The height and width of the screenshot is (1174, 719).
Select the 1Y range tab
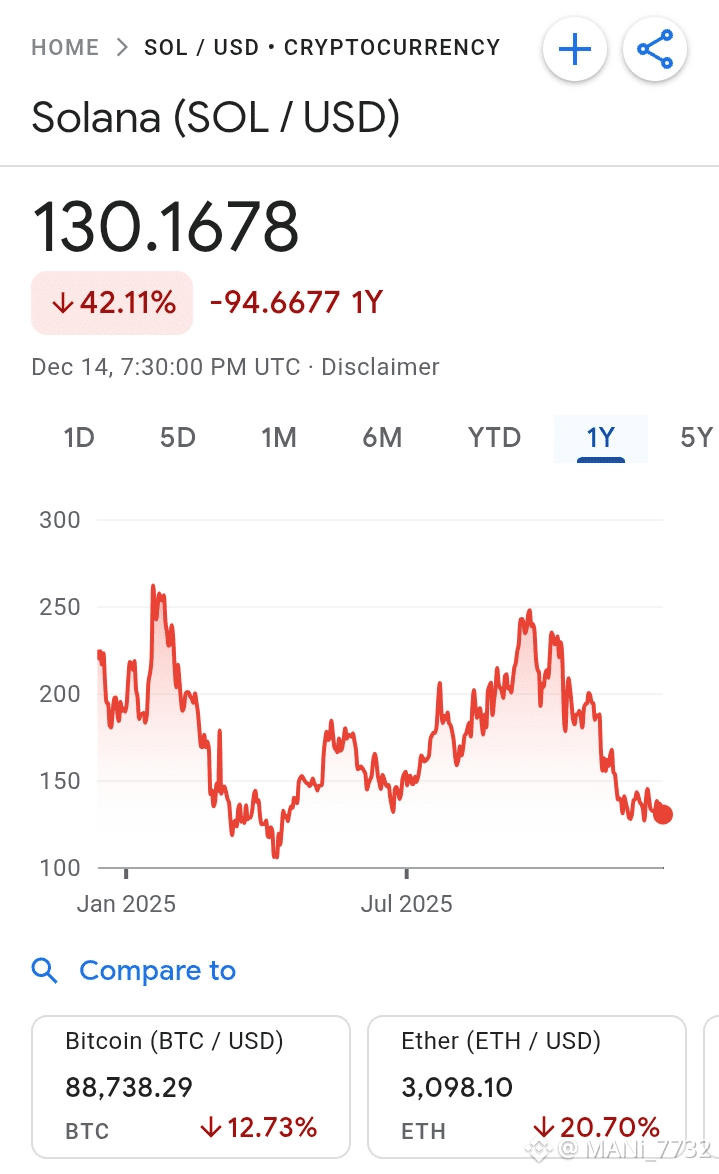(x=600, y=437)
